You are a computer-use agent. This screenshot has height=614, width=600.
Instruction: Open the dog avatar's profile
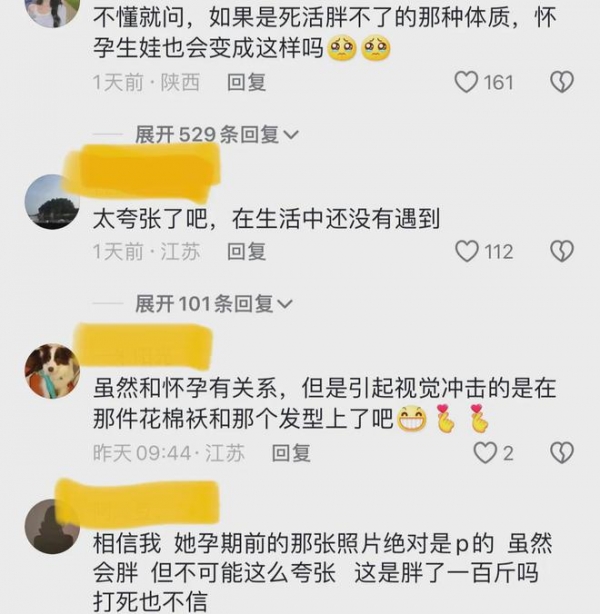(x=52, y=371)
